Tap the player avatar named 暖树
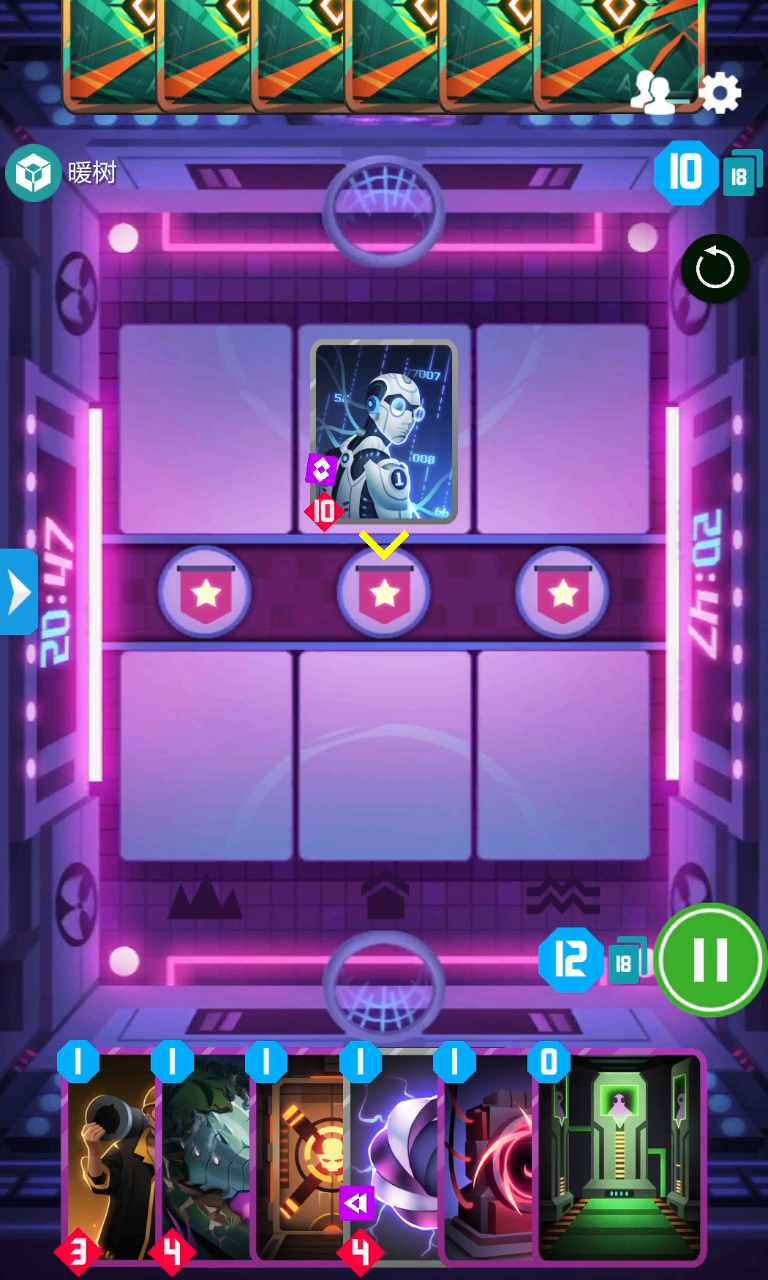Image resolution: width=768 pixels, height=1280 pixels. 33,173
